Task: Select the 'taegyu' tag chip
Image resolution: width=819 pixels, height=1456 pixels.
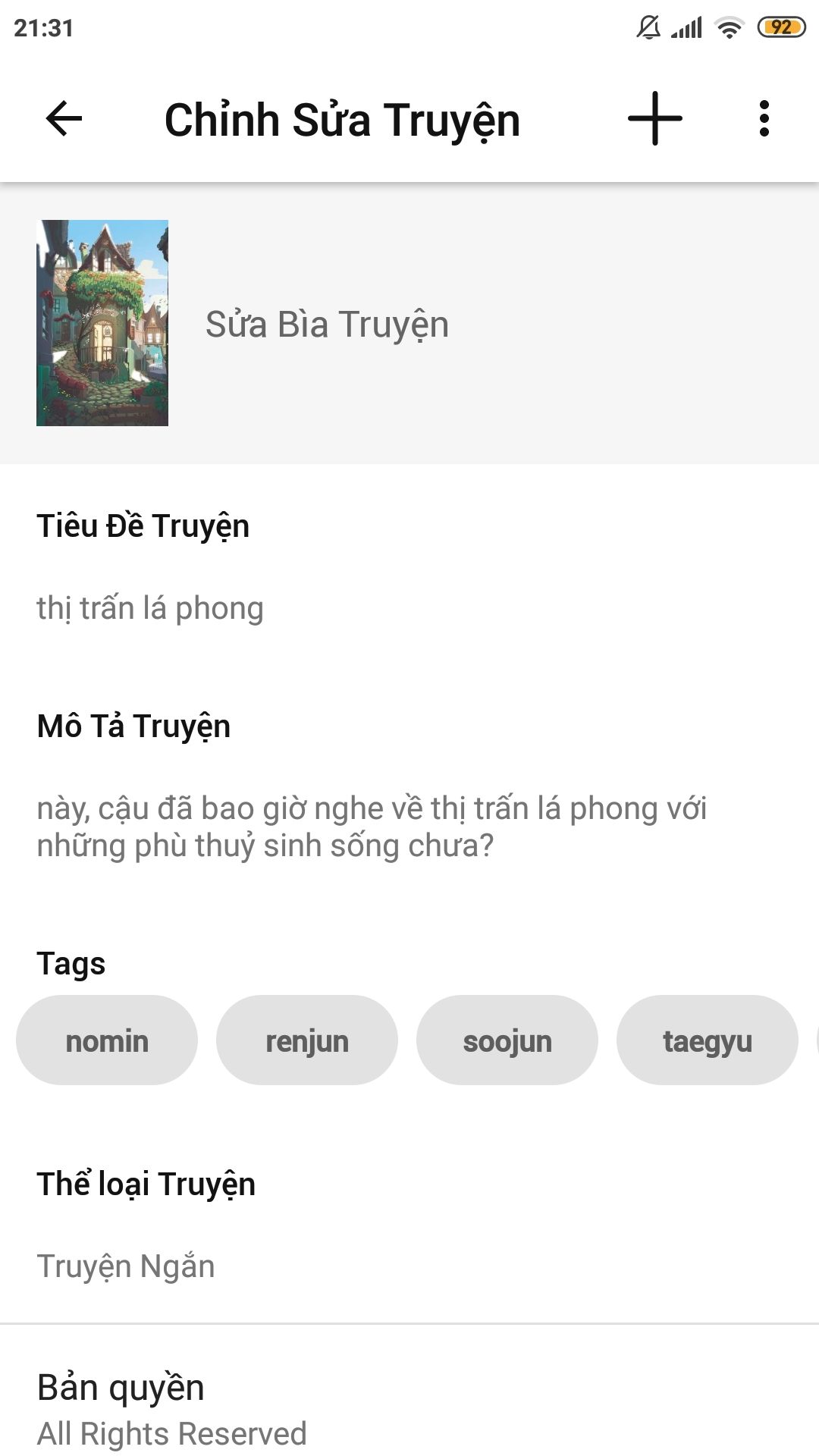Action: [708, 1040]
